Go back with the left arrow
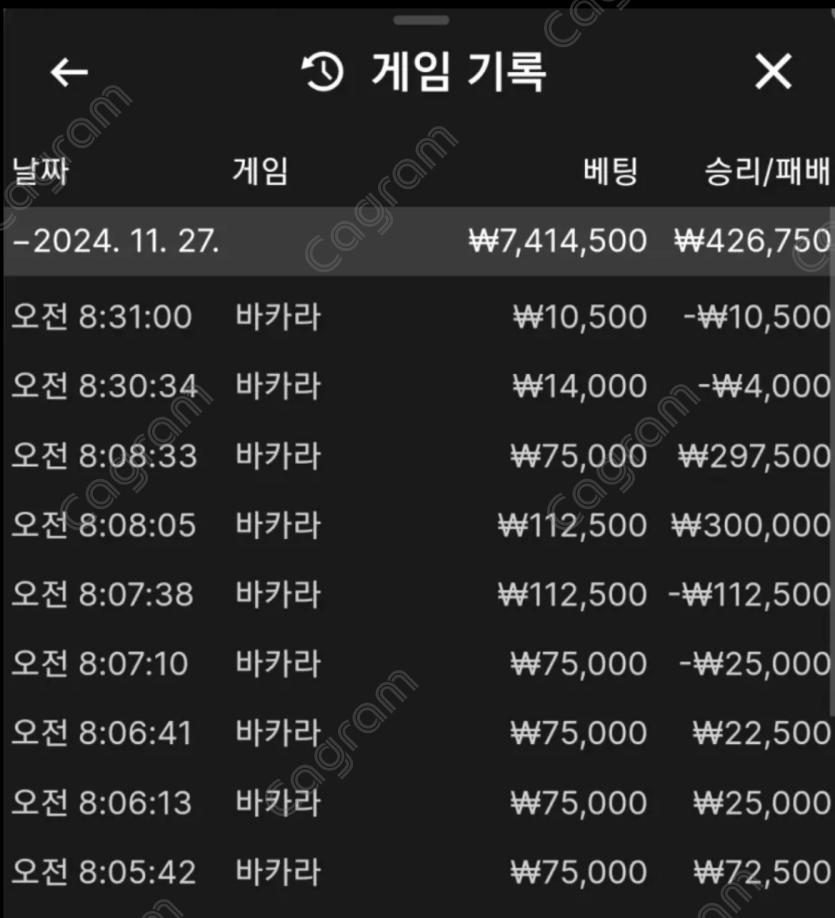The image size is (835, 918). click(69, 72)
